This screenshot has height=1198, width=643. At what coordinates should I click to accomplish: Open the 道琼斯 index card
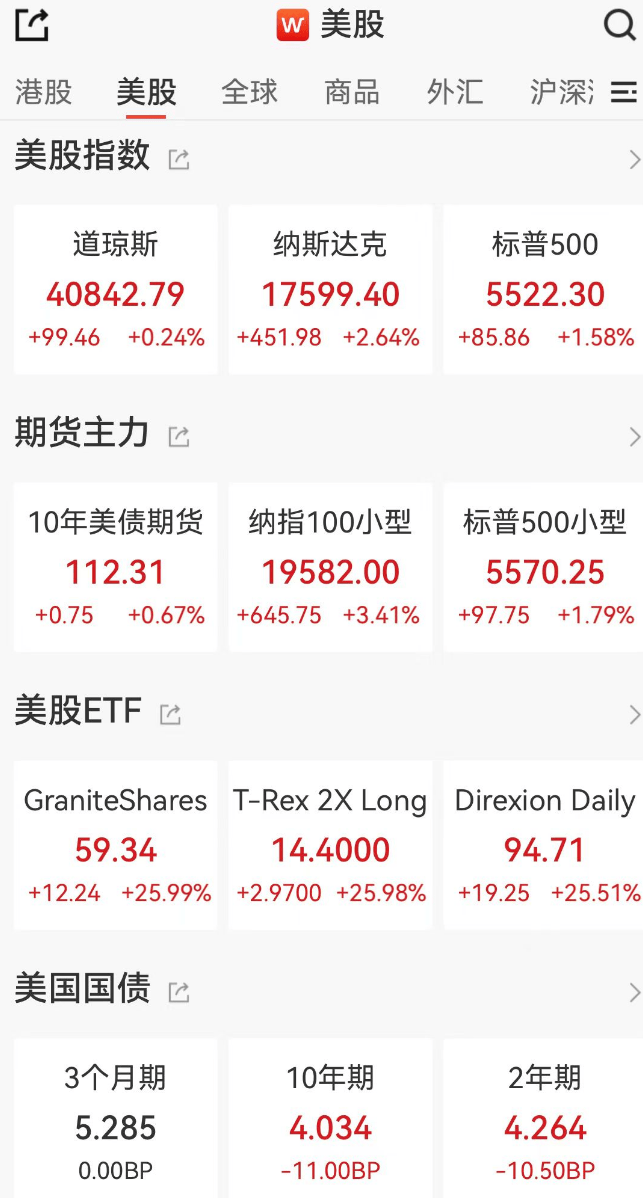(x=116, y=290)
